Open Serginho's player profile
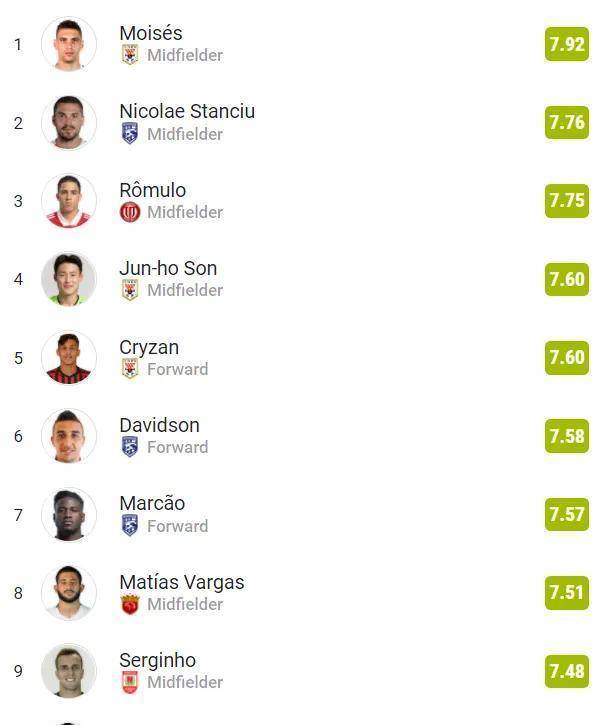607x725 pixels. [157, 660]
